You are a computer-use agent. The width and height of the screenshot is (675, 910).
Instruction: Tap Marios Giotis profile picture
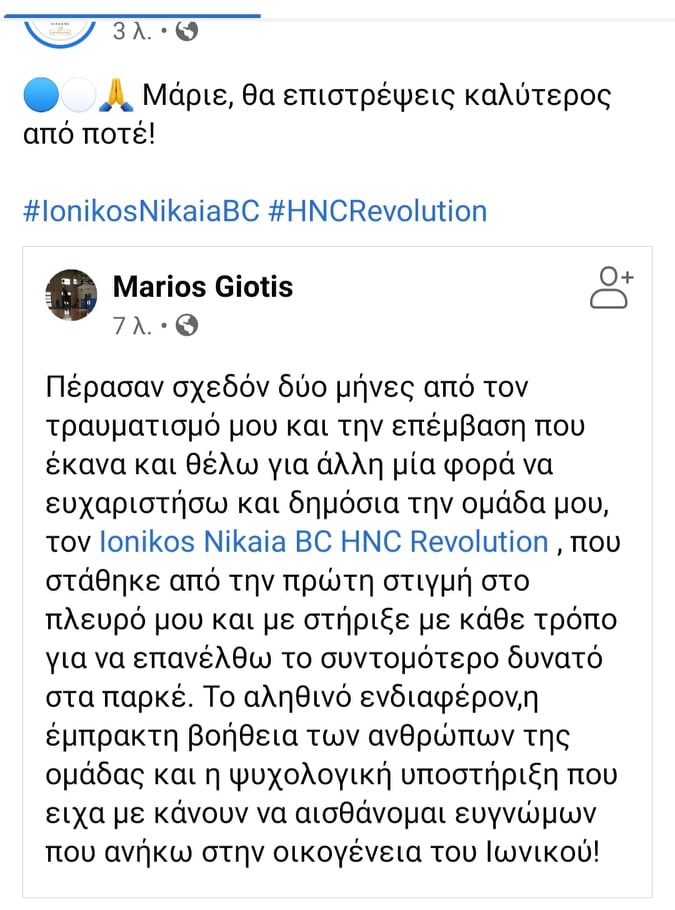click(72, 294)
